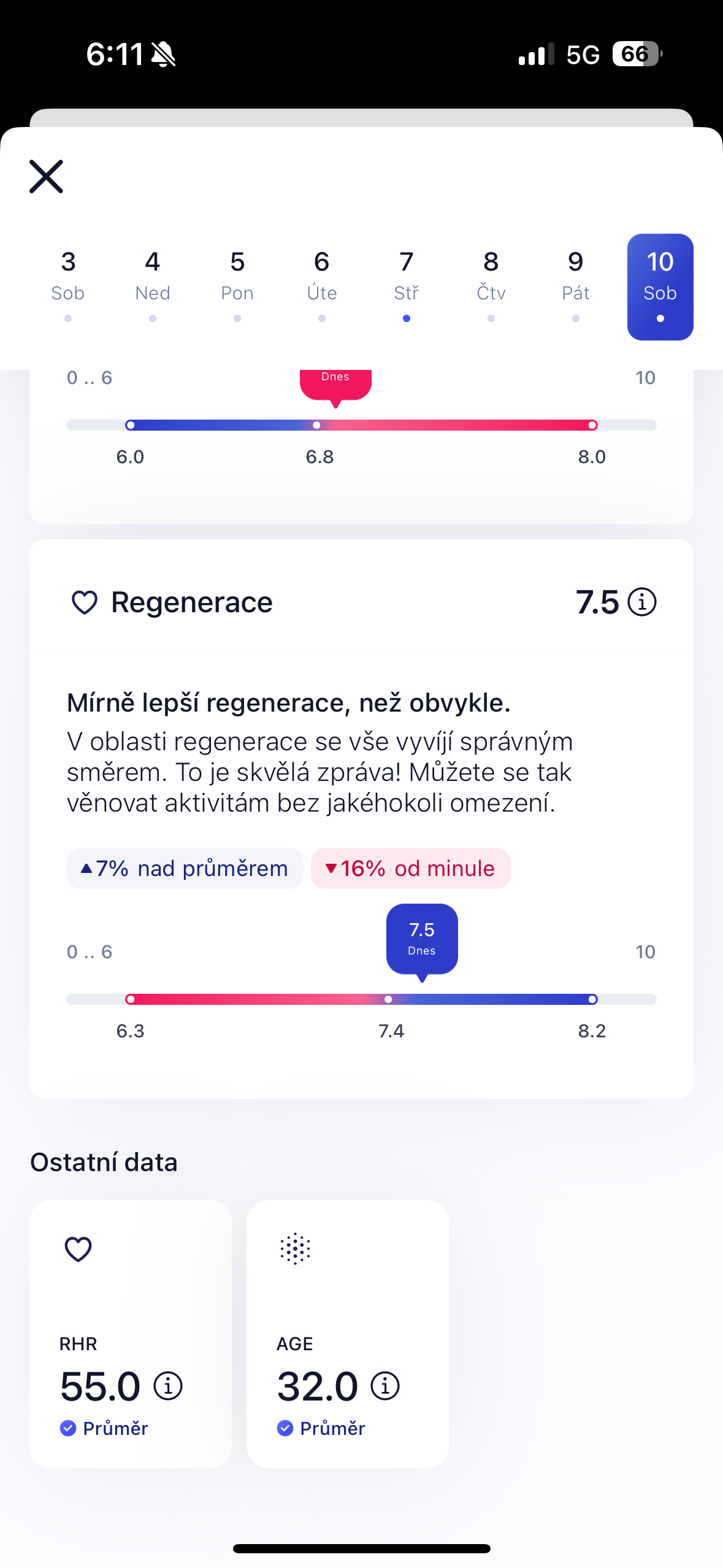Tap the "7% nad průměrem" badge

[184, 868]
